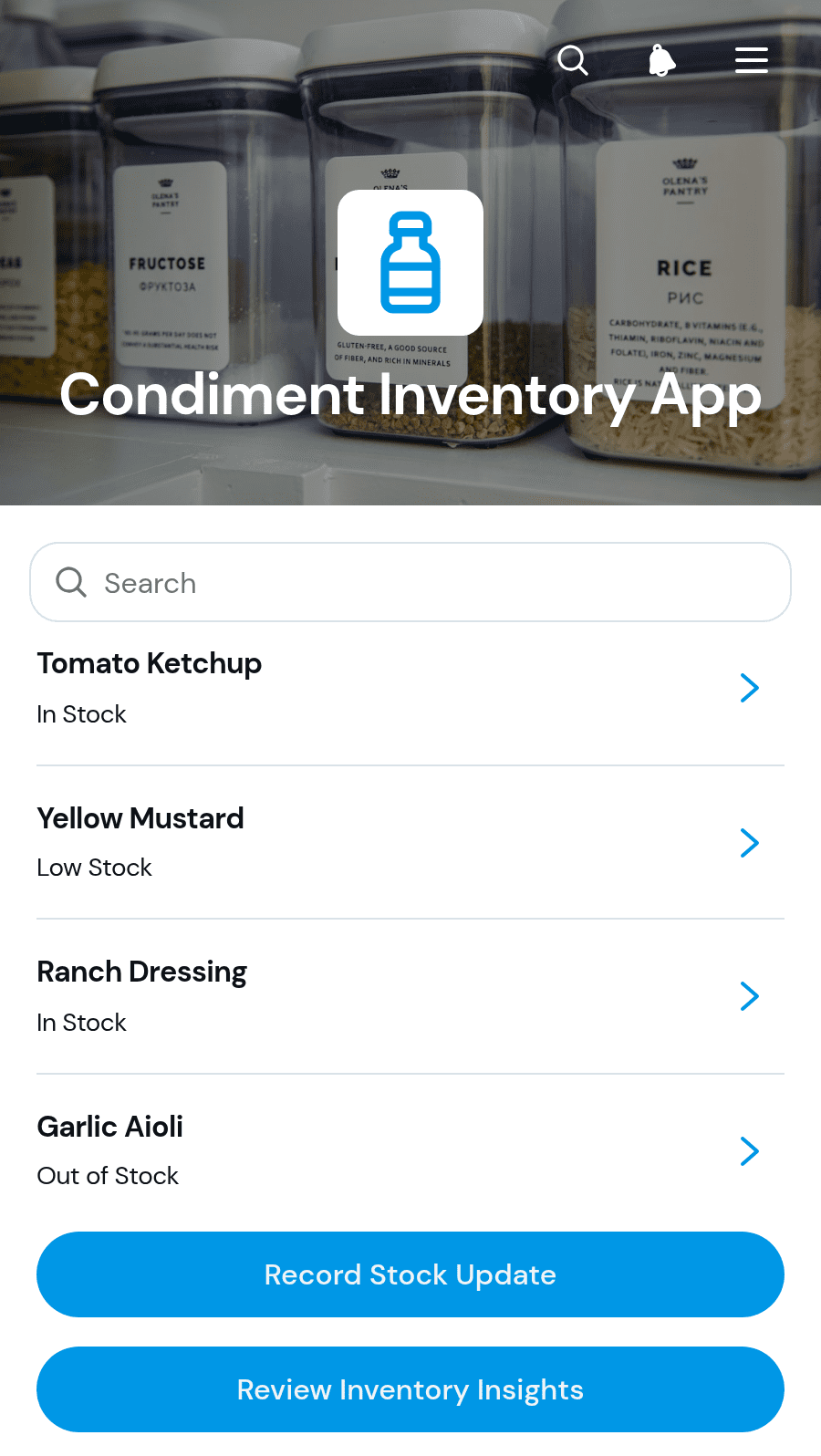This screenshot has width=821, height=1456.
Task: Open the notifications bell
Action: (x=661, y=60)
